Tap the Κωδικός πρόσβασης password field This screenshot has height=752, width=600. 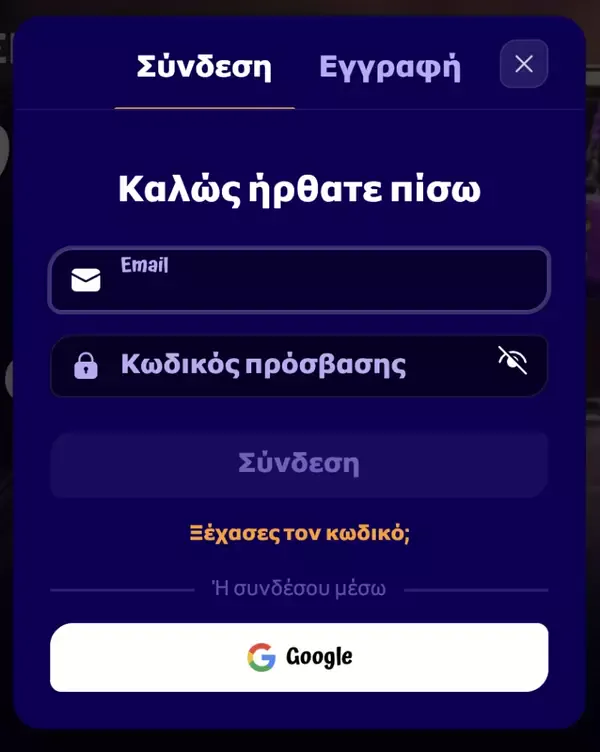(290, 365)
